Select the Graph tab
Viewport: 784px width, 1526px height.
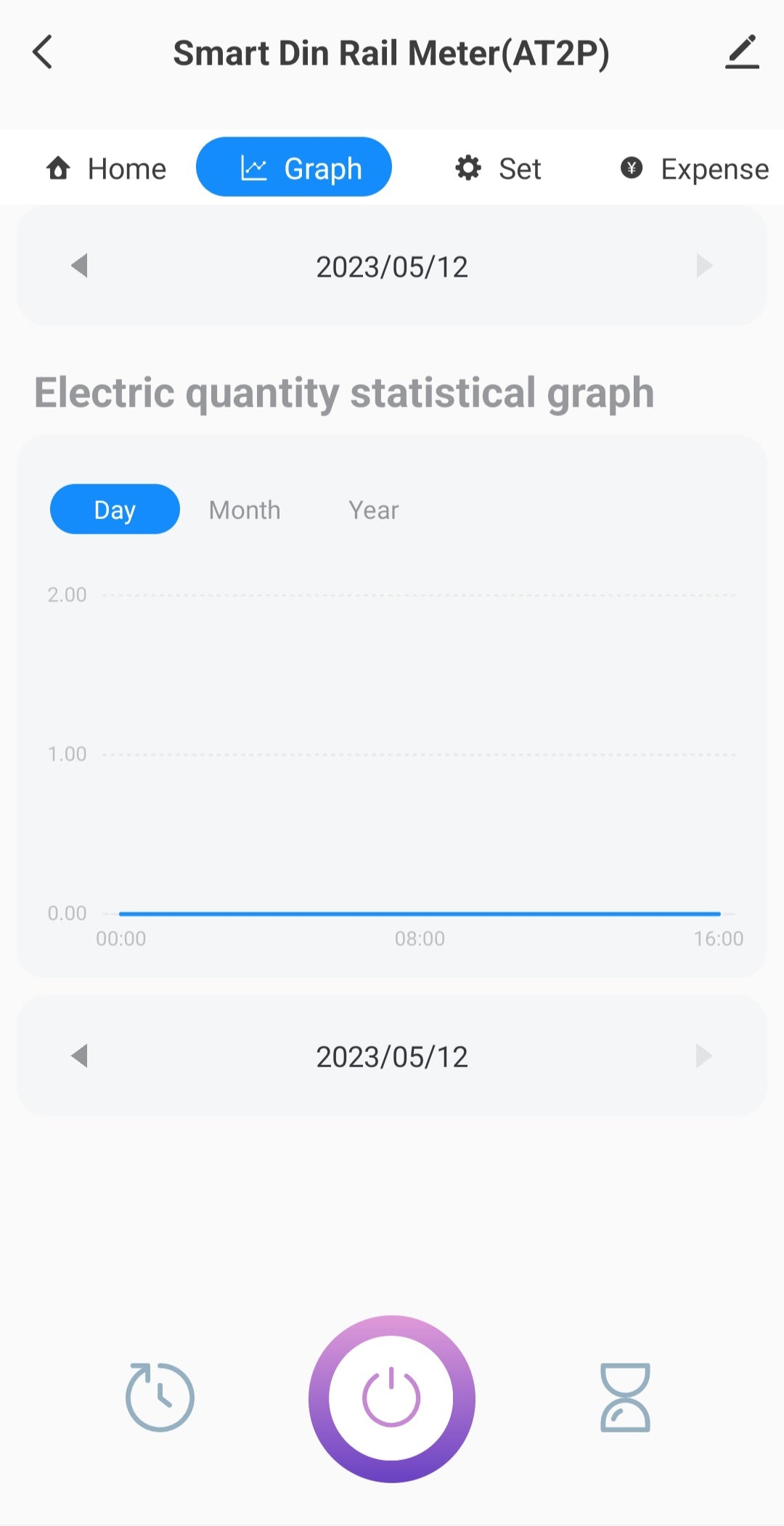click(x=294, y=168)
